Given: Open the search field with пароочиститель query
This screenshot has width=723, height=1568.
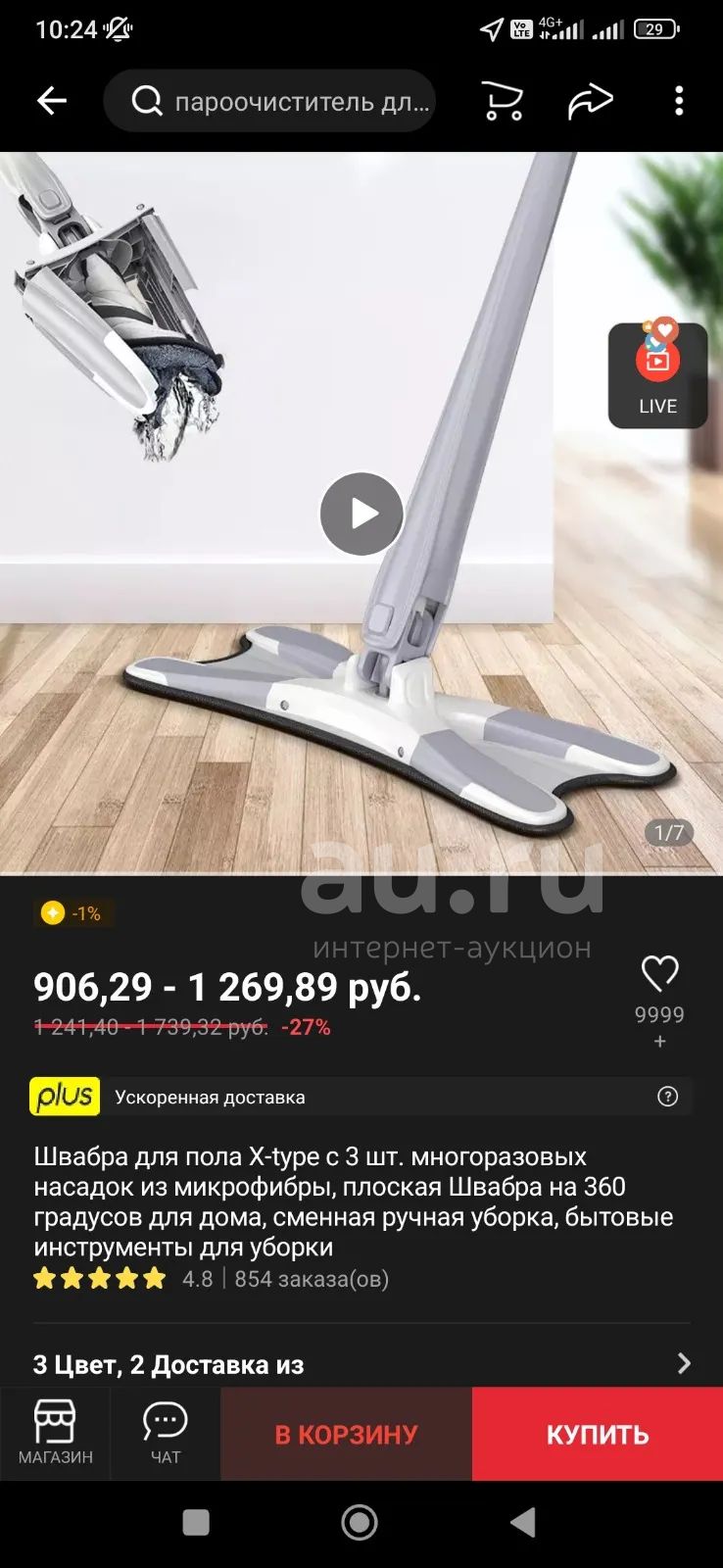Looking at the screenshot, I should coord(269,101).
